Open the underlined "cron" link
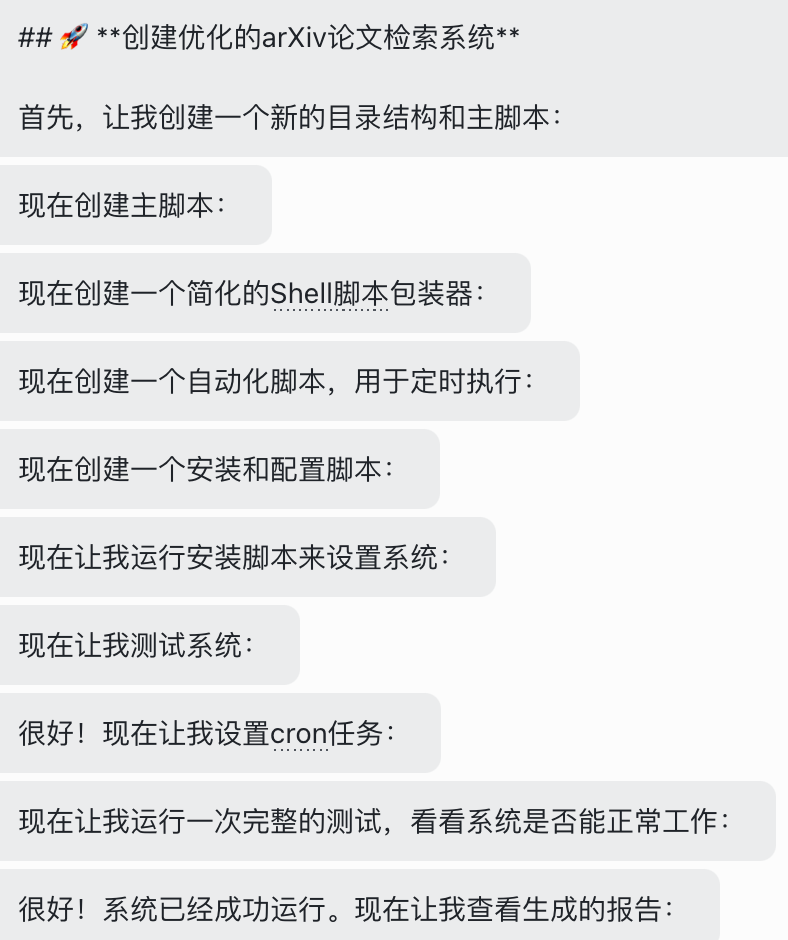Viewport: 788px width, 940px height. (299, 734)
